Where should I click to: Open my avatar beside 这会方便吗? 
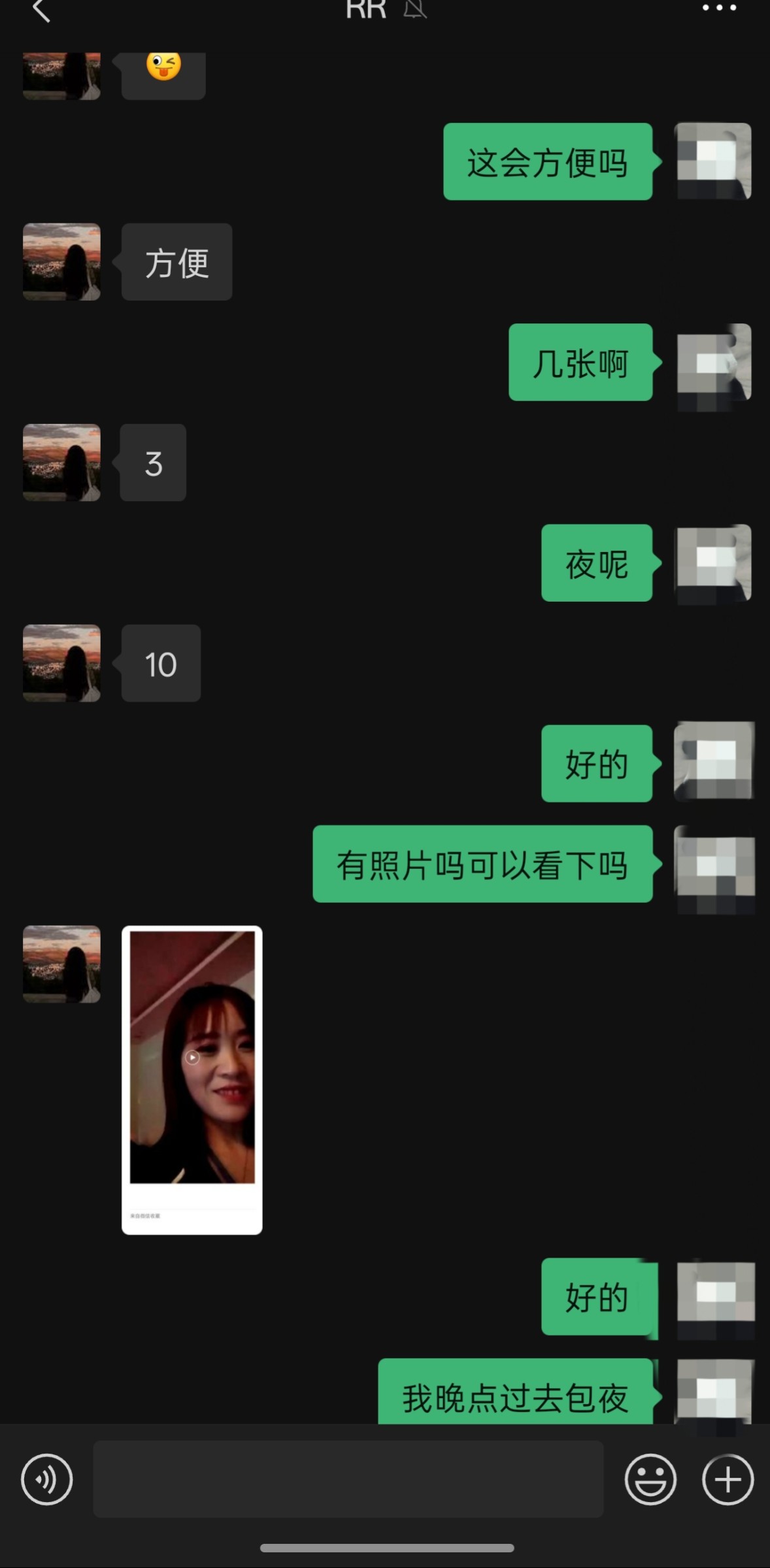[x=712, y=161]
